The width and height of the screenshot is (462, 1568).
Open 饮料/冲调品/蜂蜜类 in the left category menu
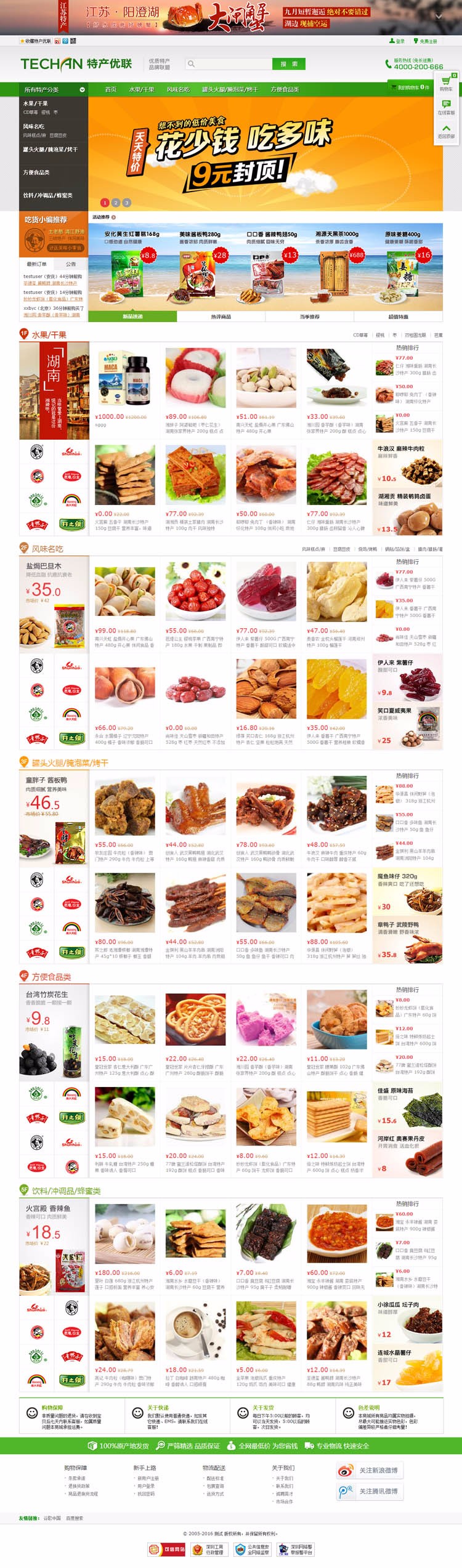point(48,195)
